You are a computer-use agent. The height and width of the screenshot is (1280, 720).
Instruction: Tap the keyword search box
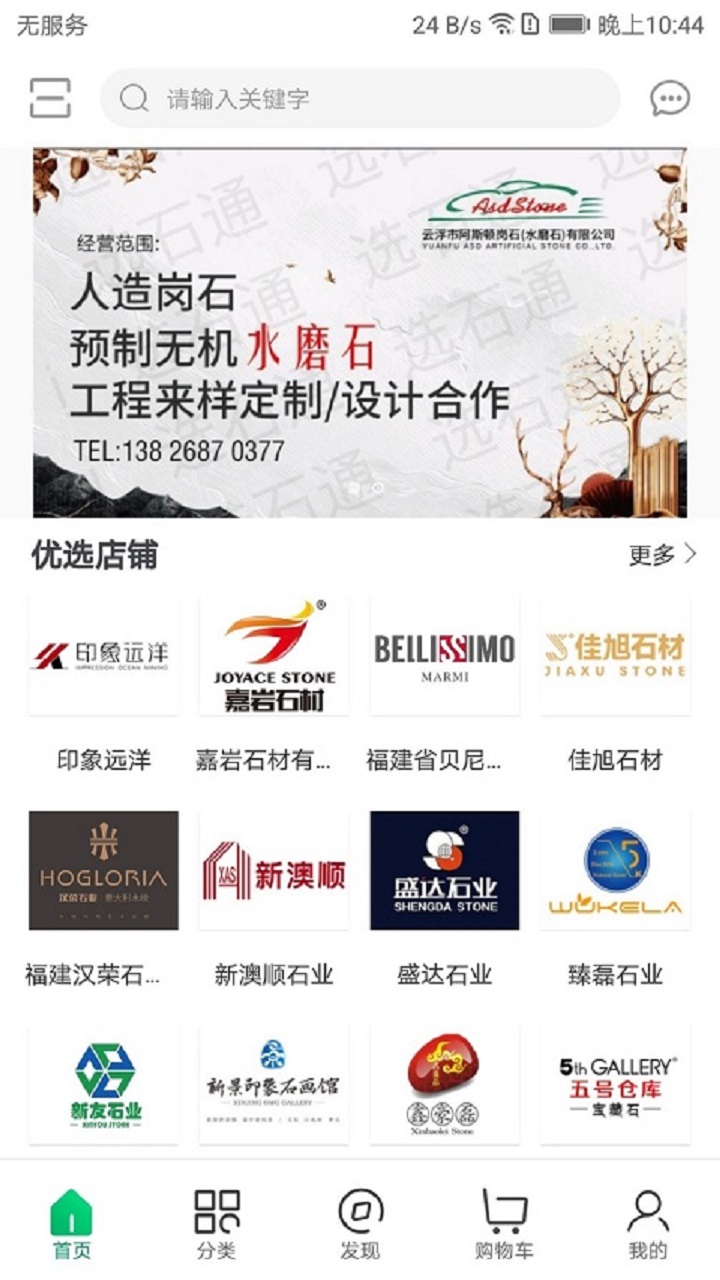pyautogui.click(x=360, y=98)
